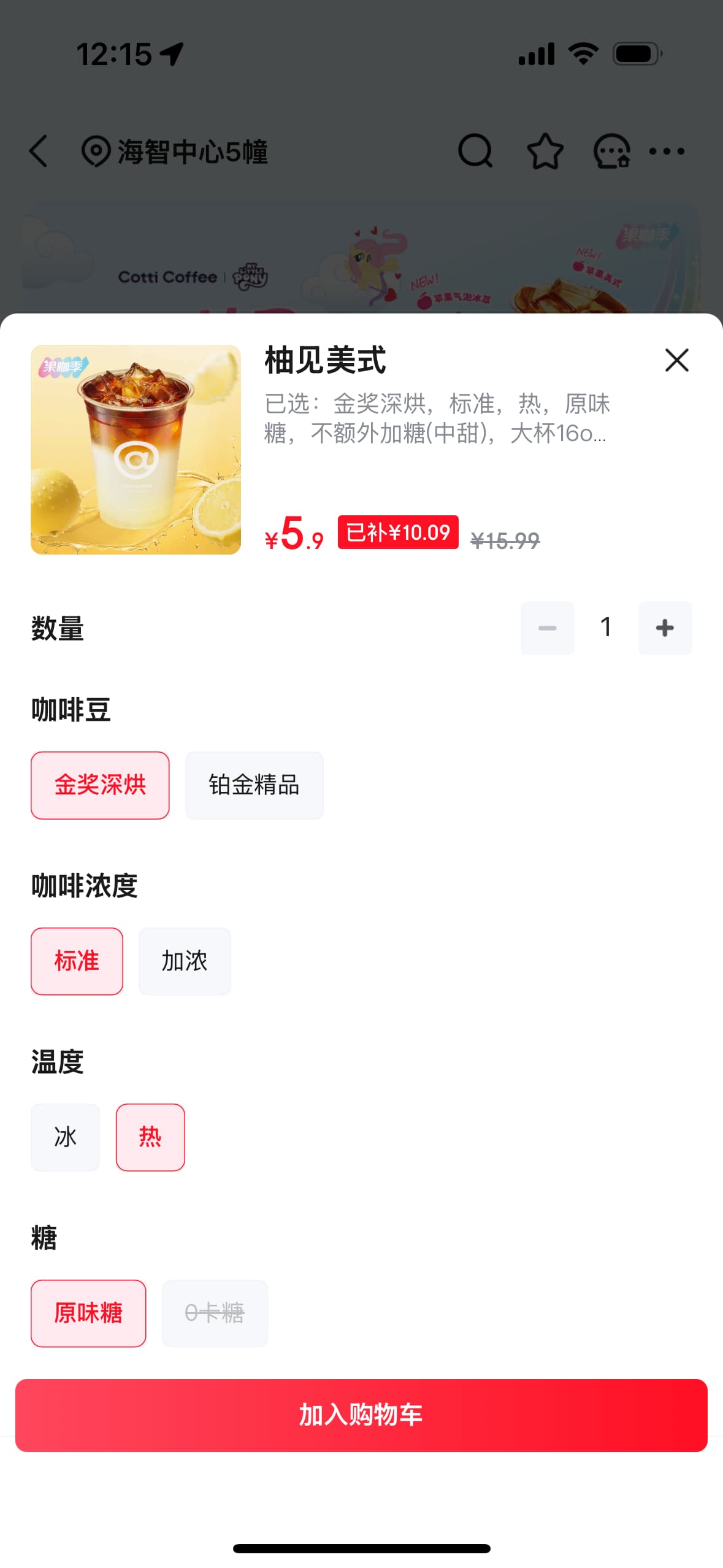Select 标准 coffee strength
Image resolution: width=723 pixels, height=1568 pixels.
tap(77, 961)
